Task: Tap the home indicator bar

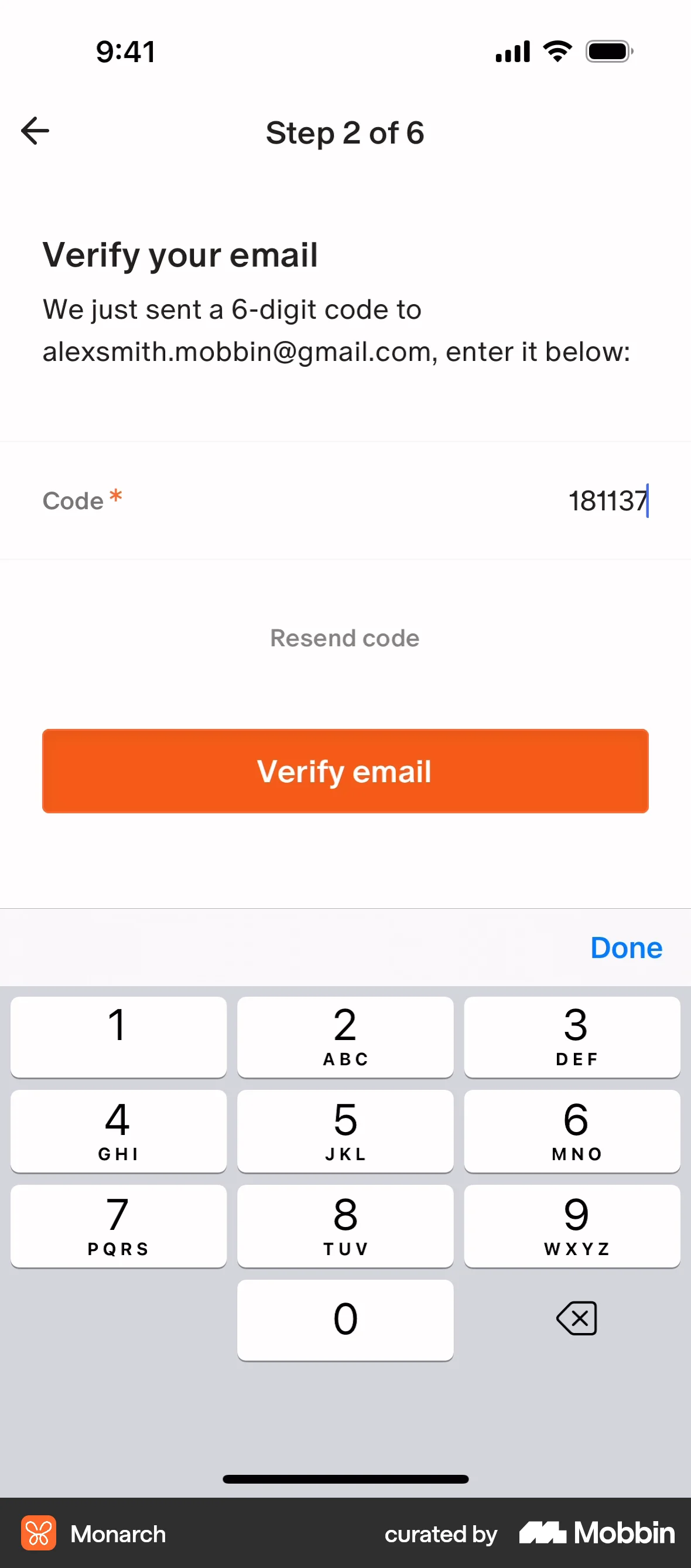Action: click(x=345, y=1479)
